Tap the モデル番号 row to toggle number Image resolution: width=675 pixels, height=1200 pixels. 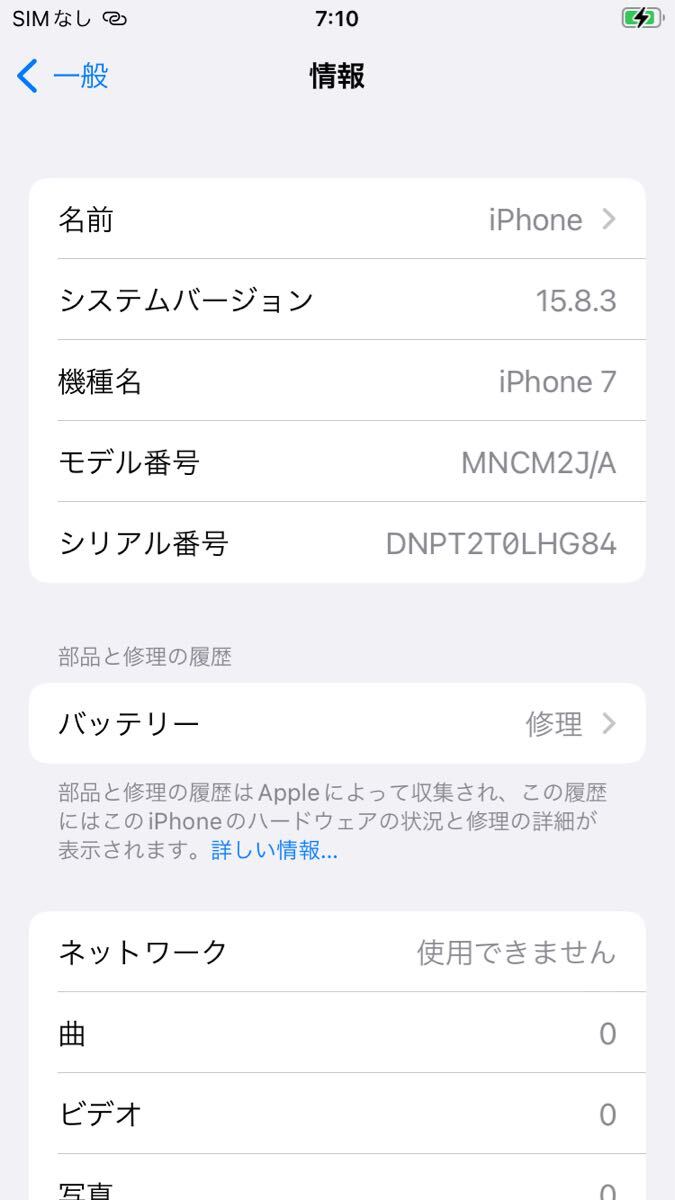click(x=337, y=462)
